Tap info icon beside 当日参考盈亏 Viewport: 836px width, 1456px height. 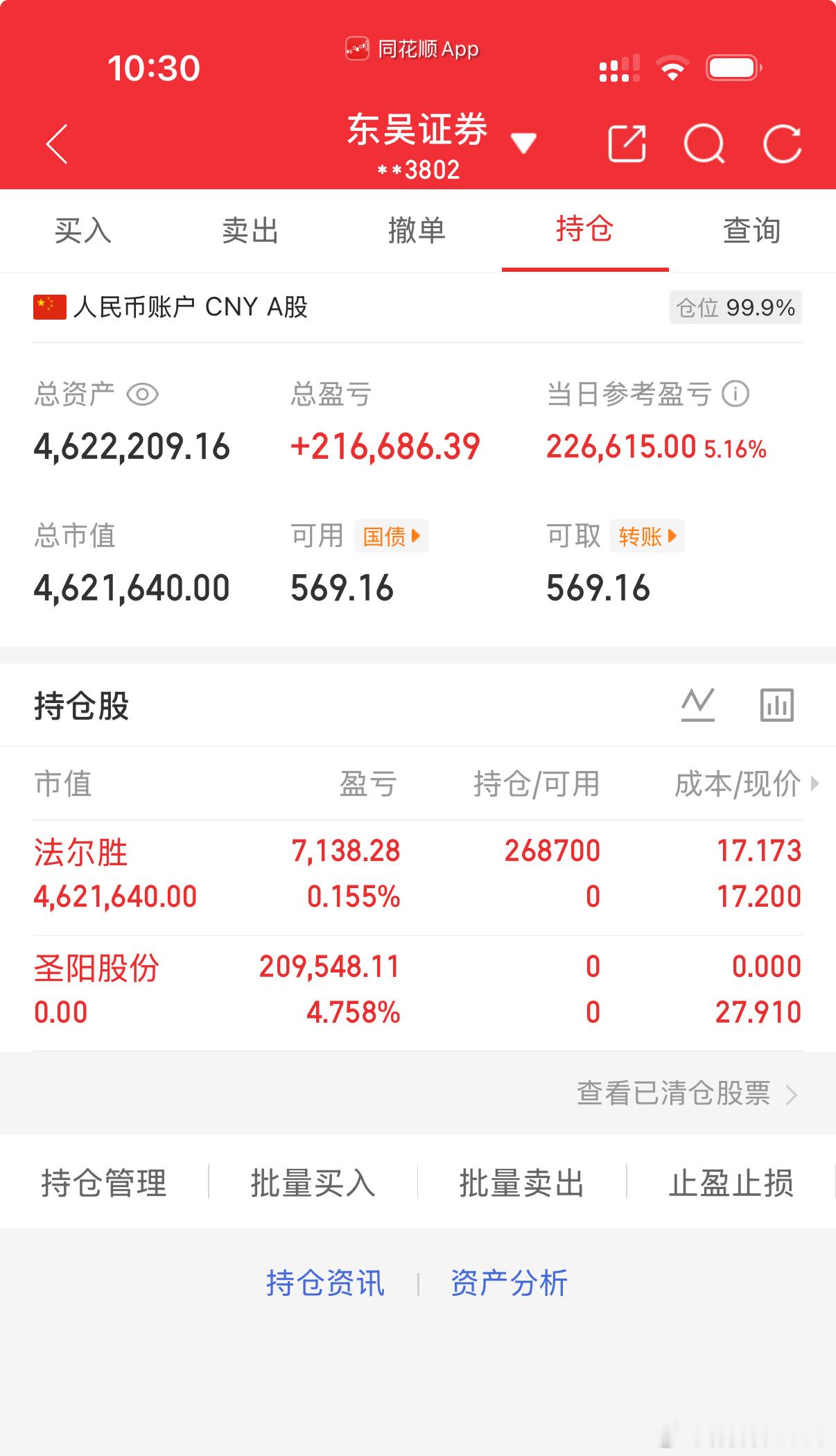coord(736,394)
